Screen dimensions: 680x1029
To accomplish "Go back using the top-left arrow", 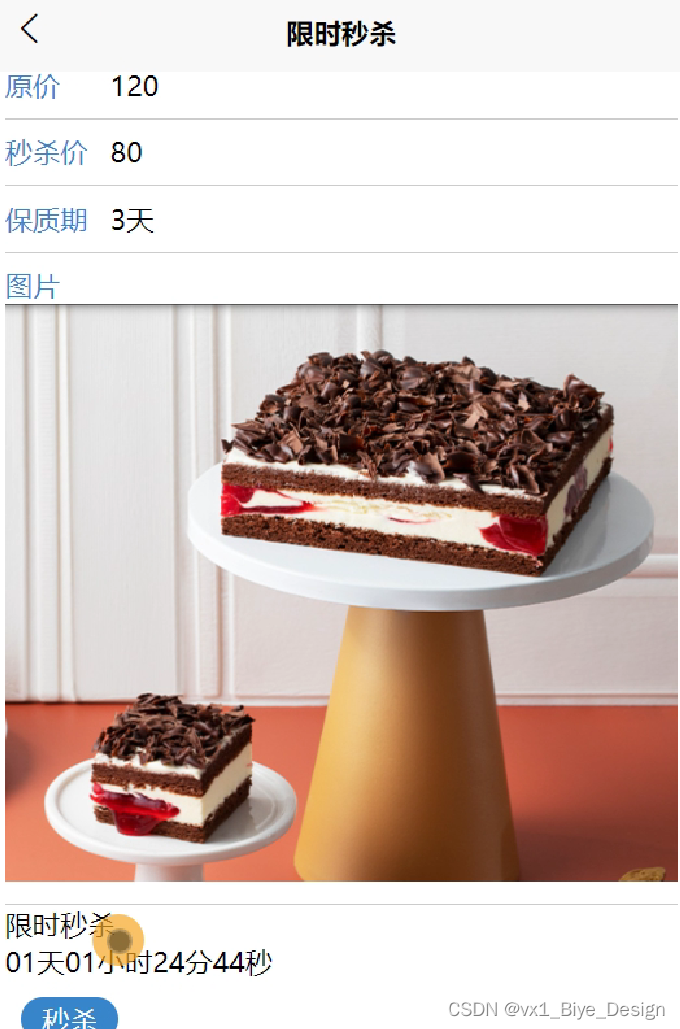I will (30, 29).
